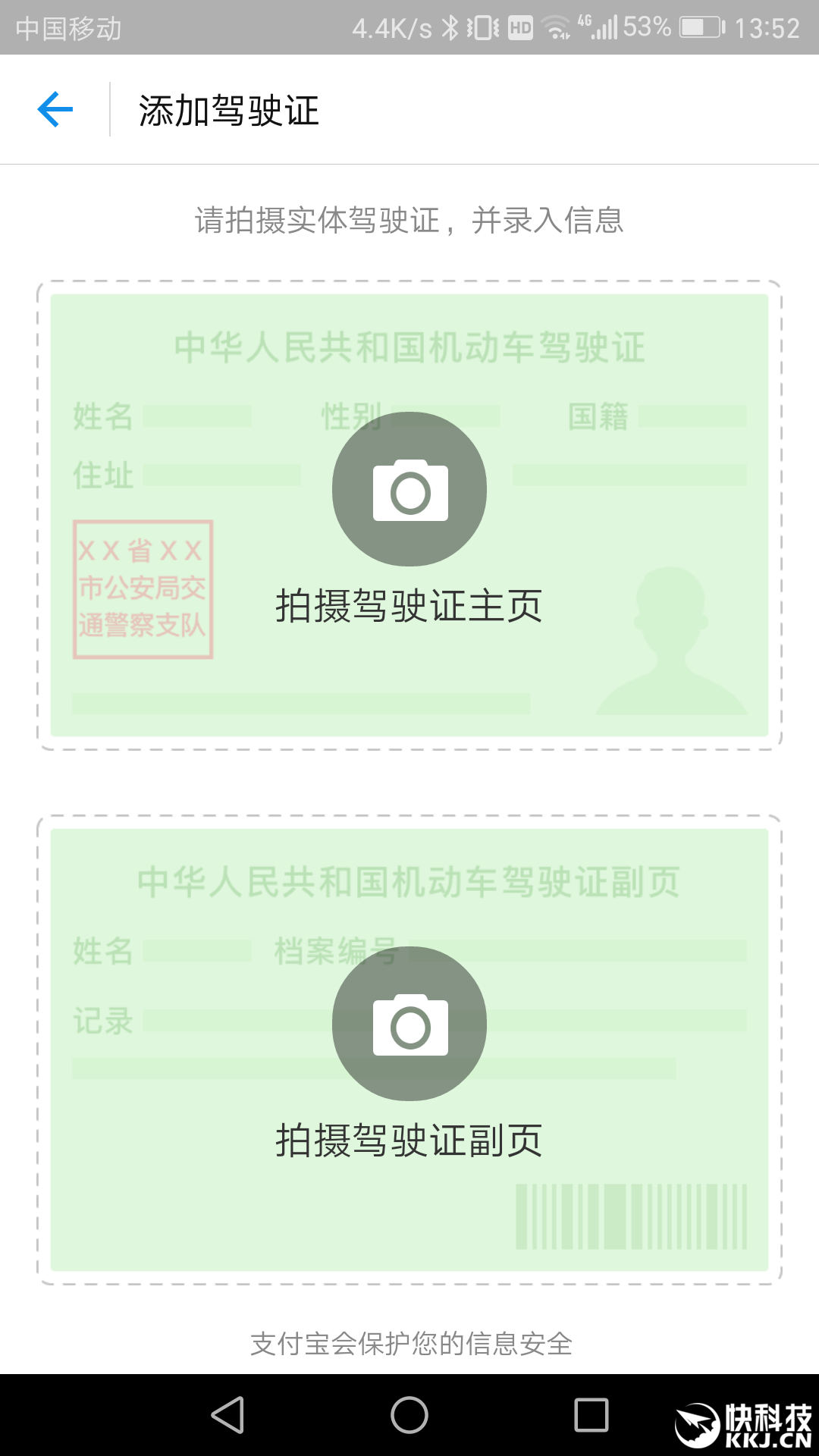Go to home screen via home button

point(409,1415)
